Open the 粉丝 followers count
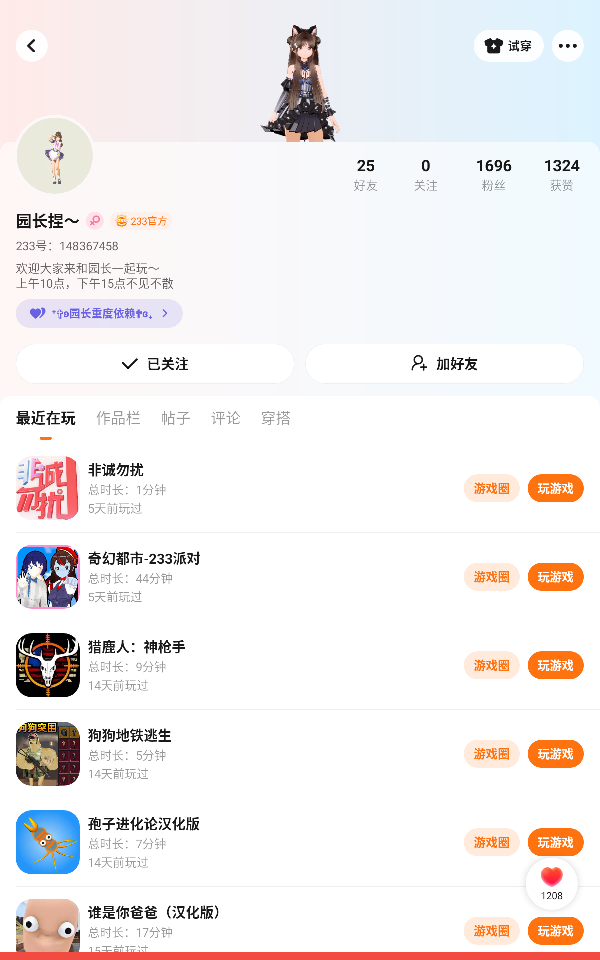Image resolution: width=600 pixels, height=960 pixels. [x=493, y=174]
